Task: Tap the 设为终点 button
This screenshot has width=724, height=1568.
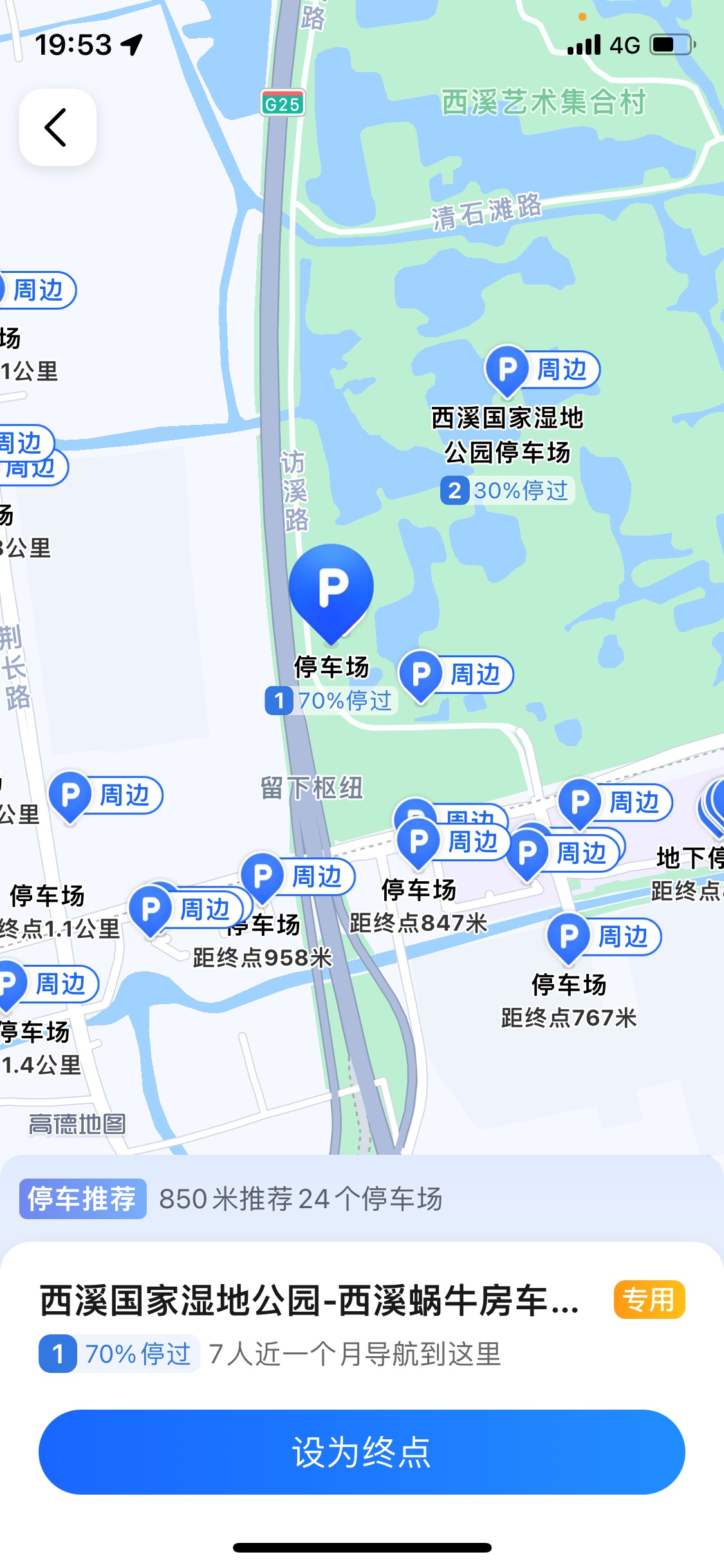Action: pos(362,1451)
